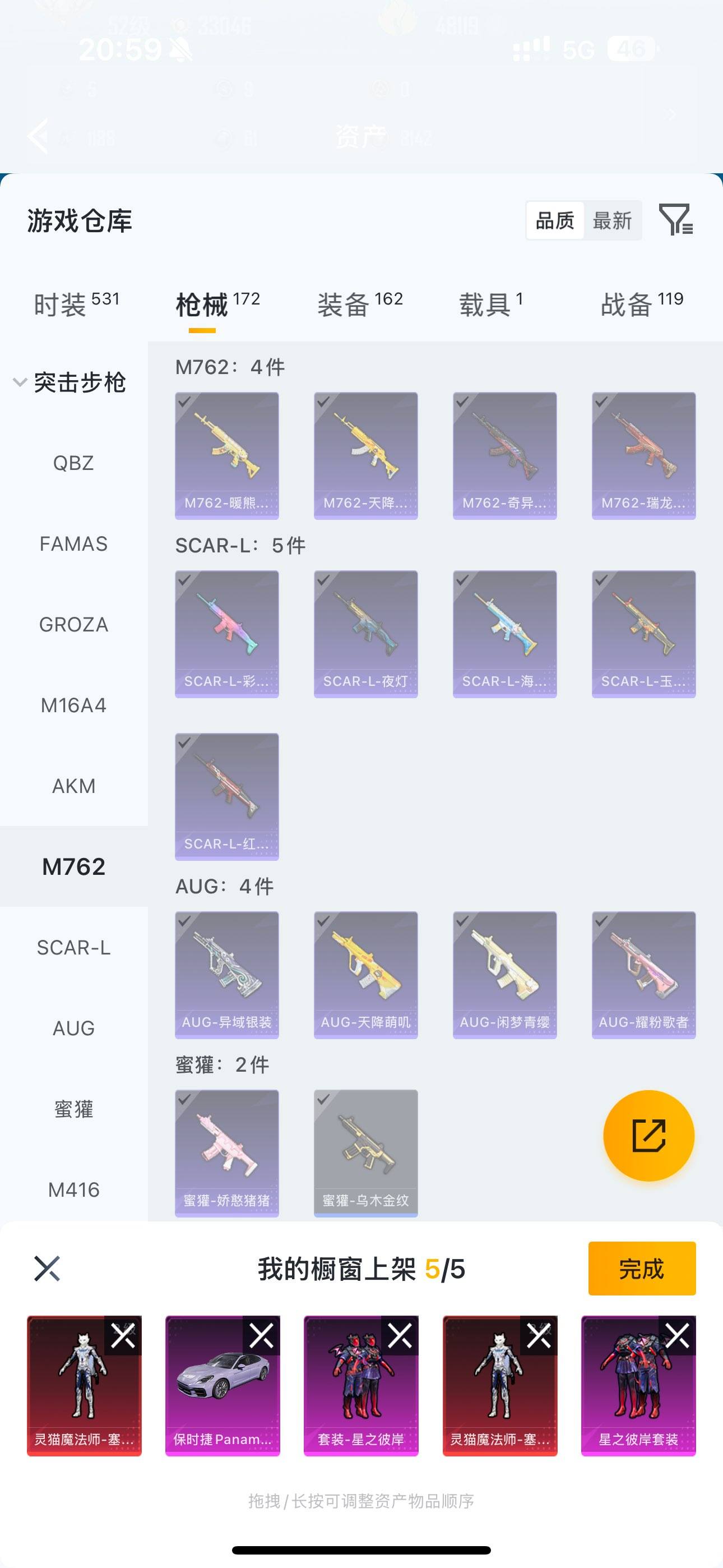The width and height of the screenshot is (723, 1568).
Task: Select M416 in the weapon sidebar
Action: tap(73, 1189)
